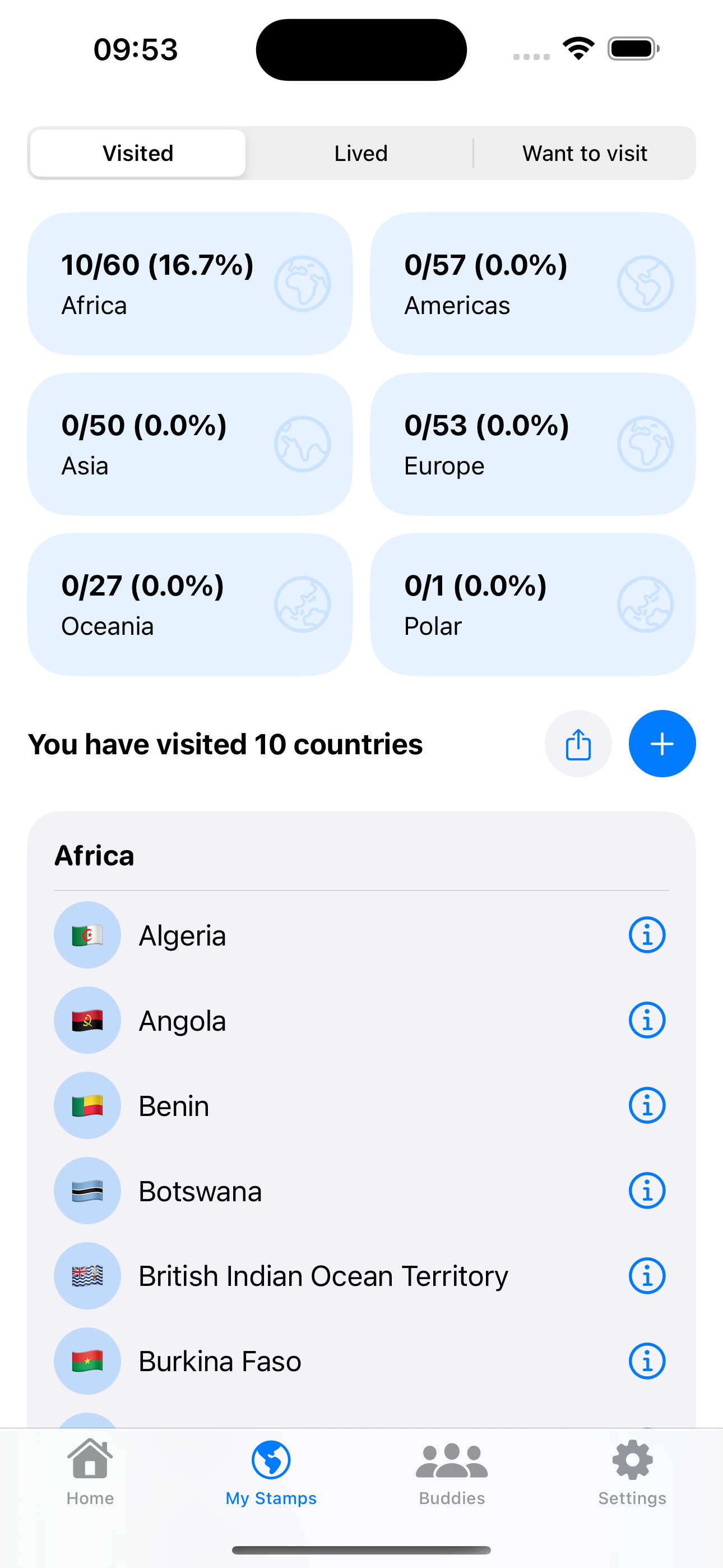Screen dimensions: 723x1568
Task: Open info icon for Botswana
Action: tap(646, 1191)
